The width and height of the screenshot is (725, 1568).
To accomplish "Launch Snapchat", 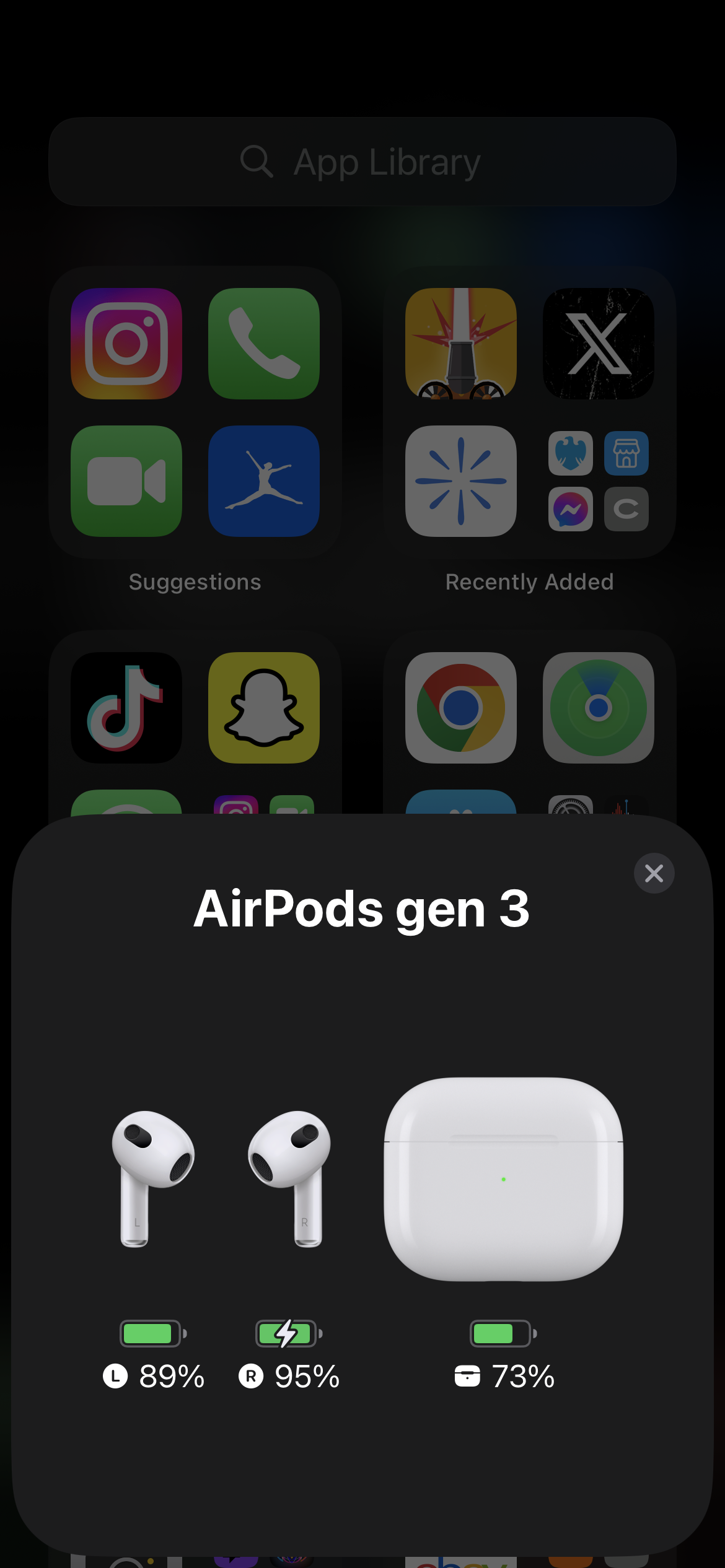I will point(264,707).
